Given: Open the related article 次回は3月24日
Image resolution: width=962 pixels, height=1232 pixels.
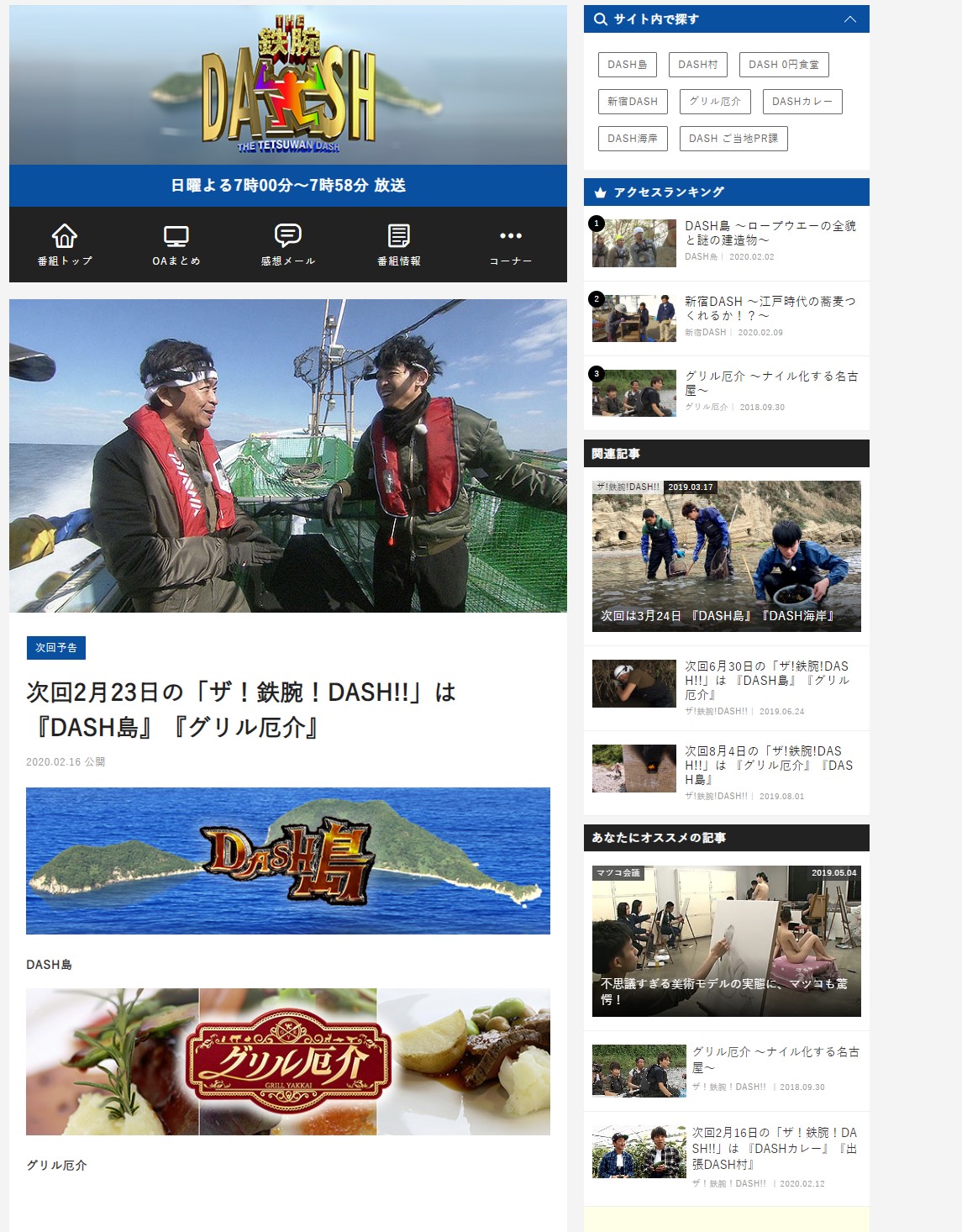Looking at the screenshot, I should click(x=726, y=555).
